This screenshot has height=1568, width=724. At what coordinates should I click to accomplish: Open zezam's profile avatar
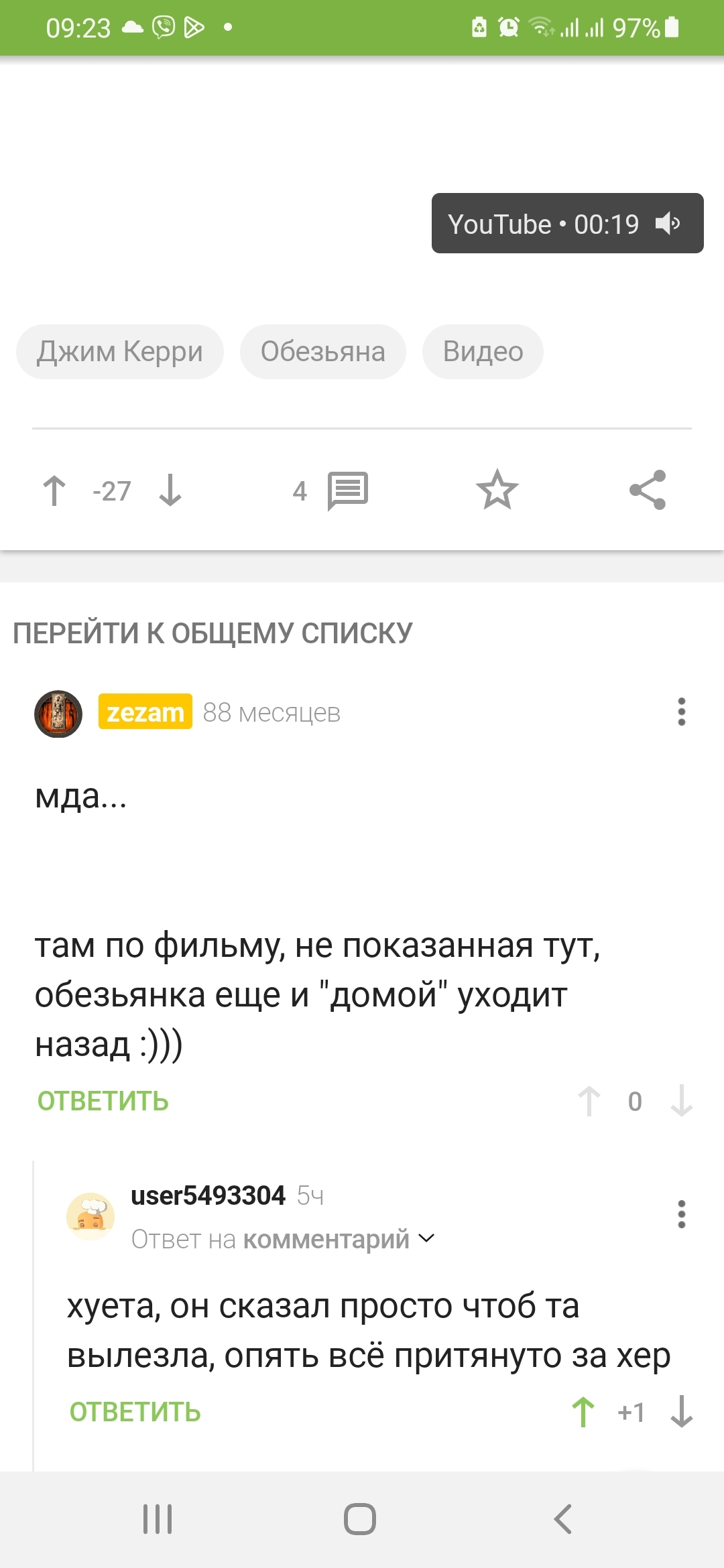coord(59,712)
